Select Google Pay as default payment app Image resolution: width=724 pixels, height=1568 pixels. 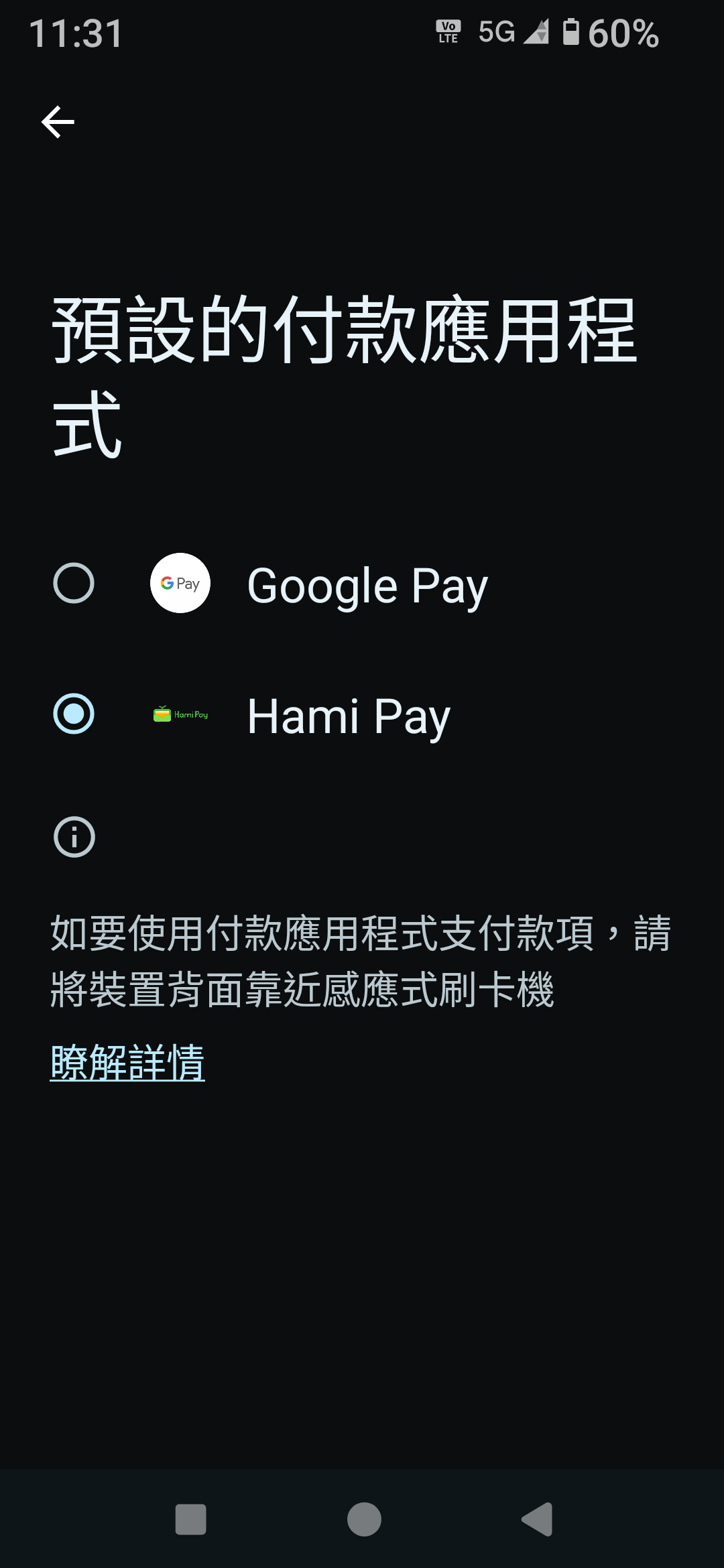pos(74,583)
